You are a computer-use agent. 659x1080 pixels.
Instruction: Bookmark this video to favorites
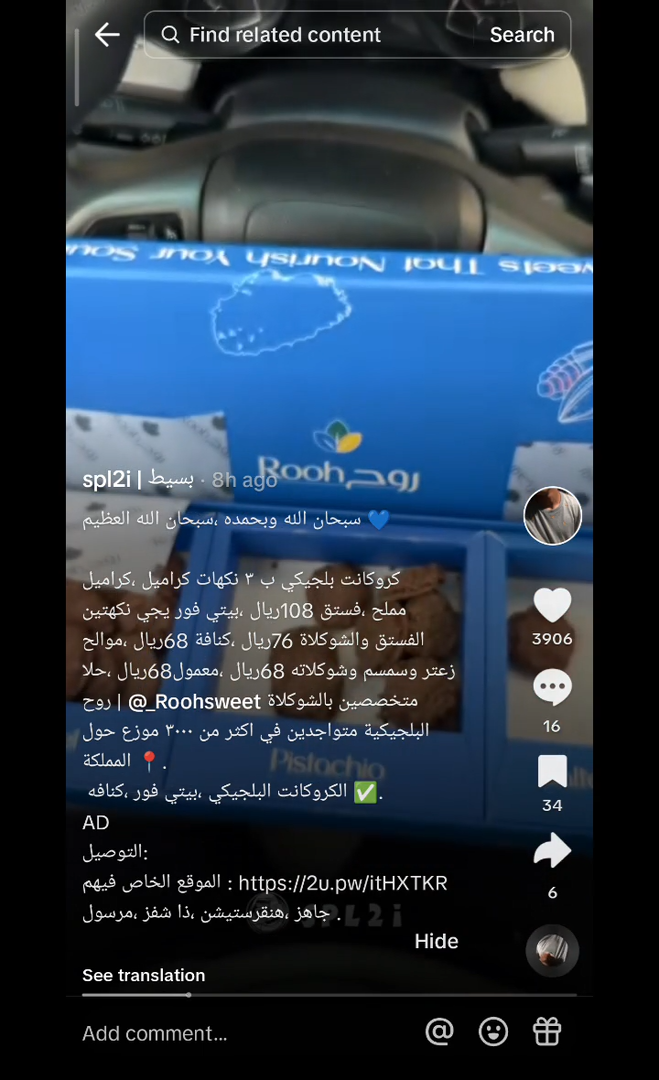point(552,772)
